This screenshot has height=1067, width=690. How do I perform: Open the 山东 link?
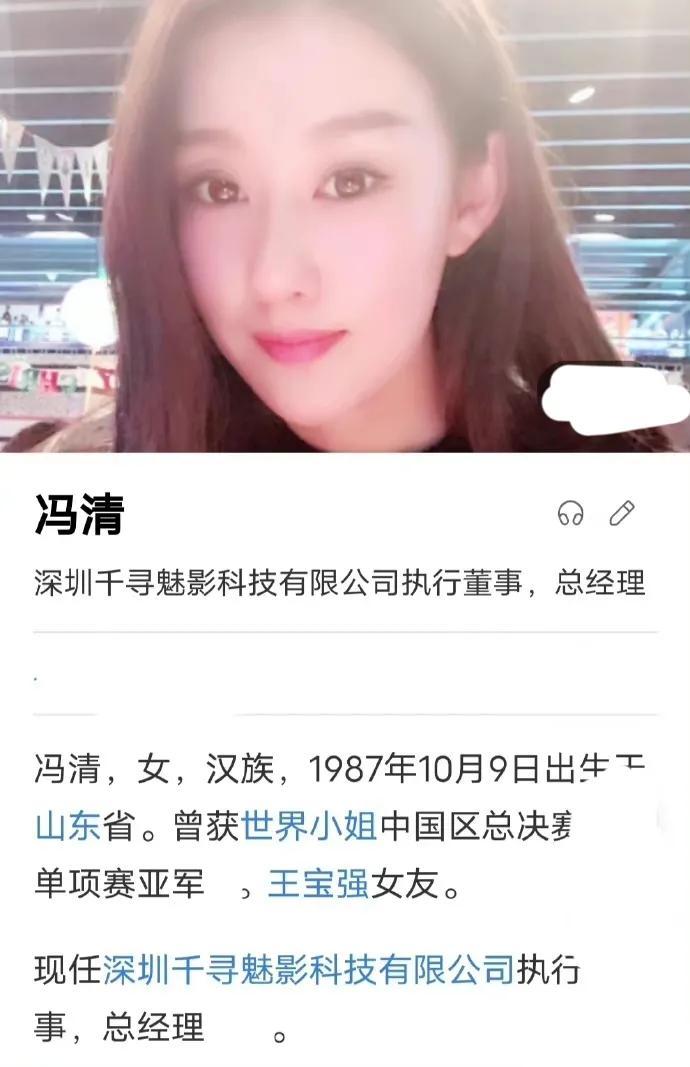[67, 827]
